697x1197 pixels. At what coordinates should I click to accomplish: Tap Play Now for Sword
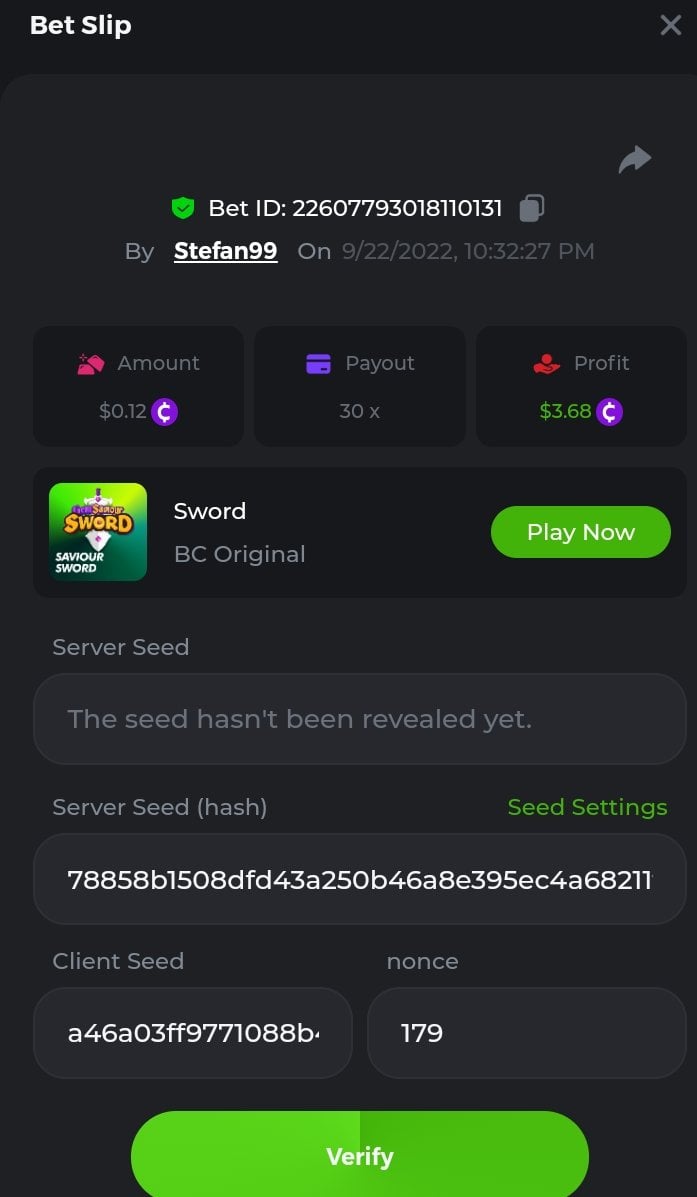pyautogui.click(x=580, y=532)
